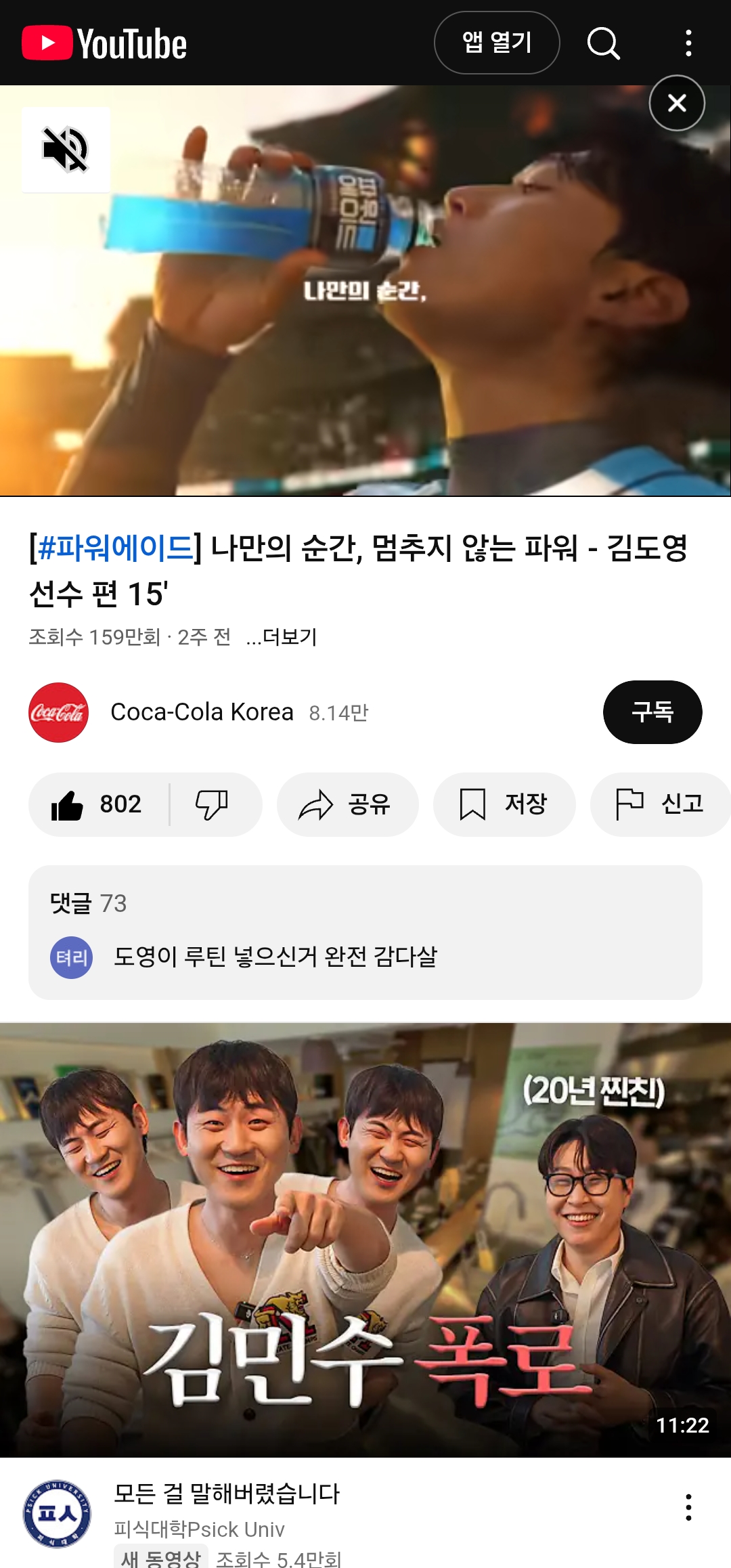The width and height of the screenshot is (731, 1568).
Task: Report the video with 신고
Action: point(661,804)
